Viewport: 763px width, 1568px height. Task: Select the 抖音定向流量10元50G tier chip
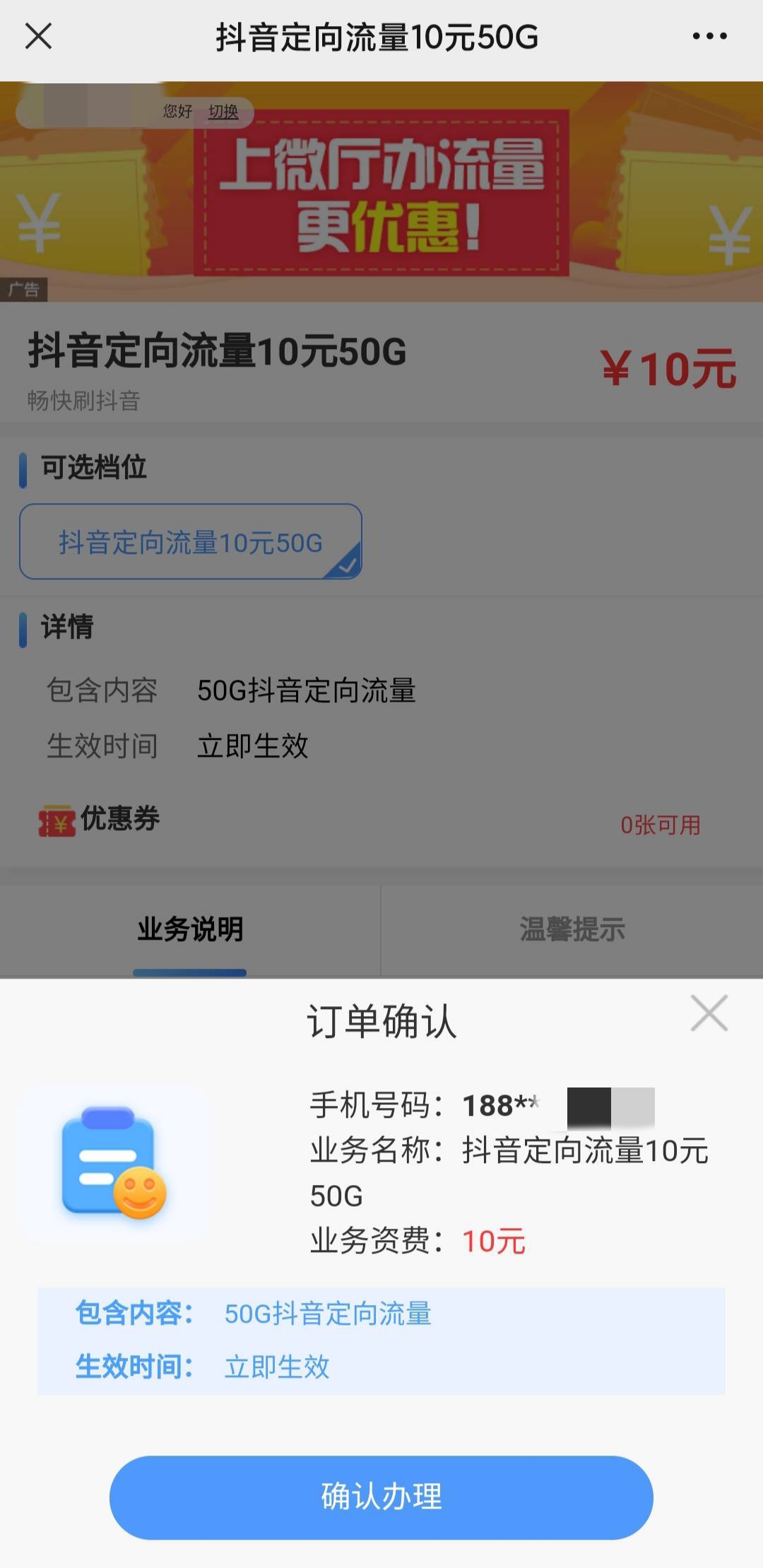(x=191, y=542)
